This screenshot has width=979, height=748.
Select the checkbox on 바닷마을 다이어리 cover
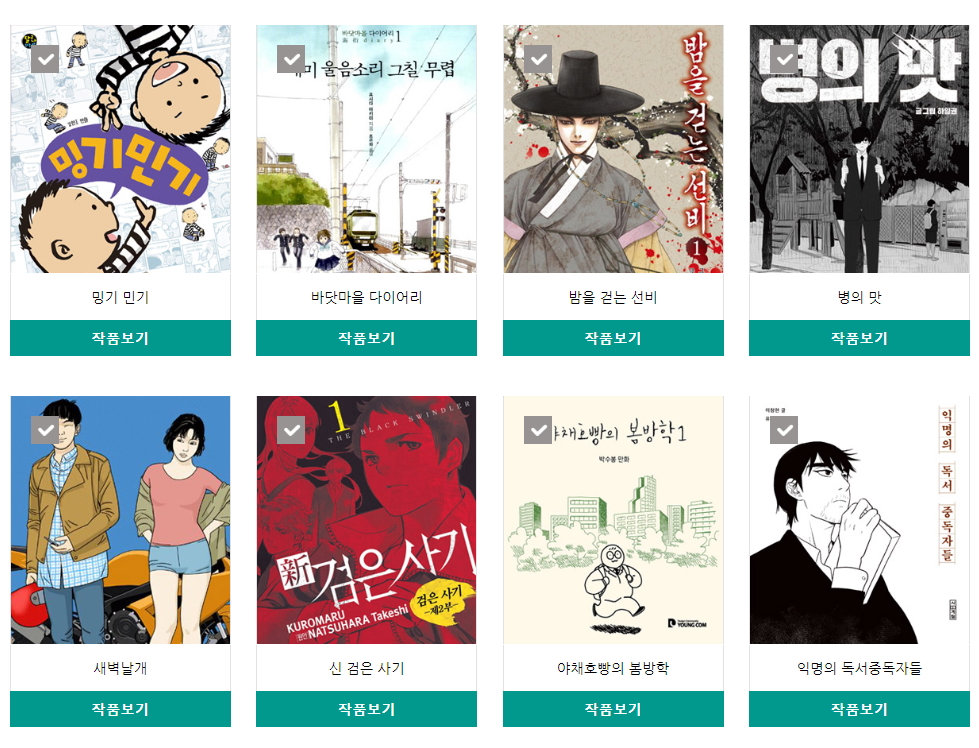coord(291,59)
